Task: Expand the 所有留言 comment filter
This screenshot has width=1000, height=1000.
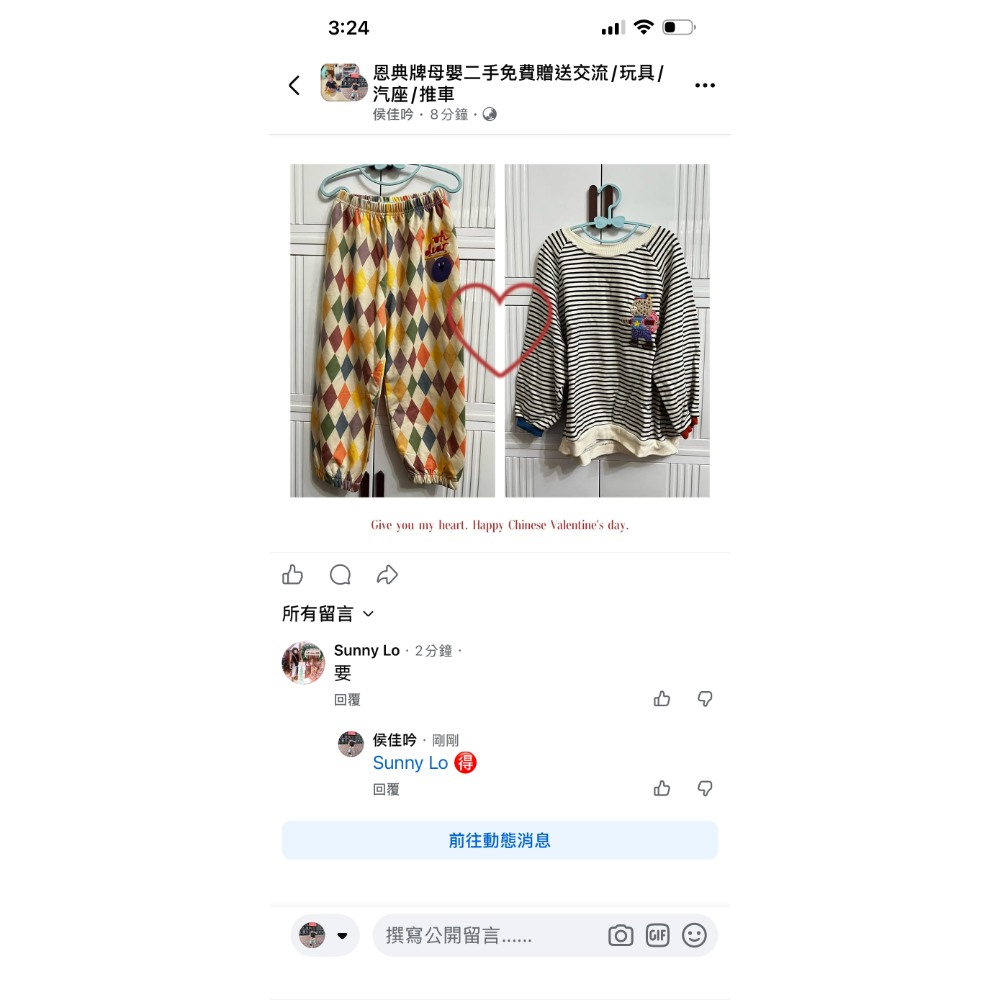Action: (328, 614)
